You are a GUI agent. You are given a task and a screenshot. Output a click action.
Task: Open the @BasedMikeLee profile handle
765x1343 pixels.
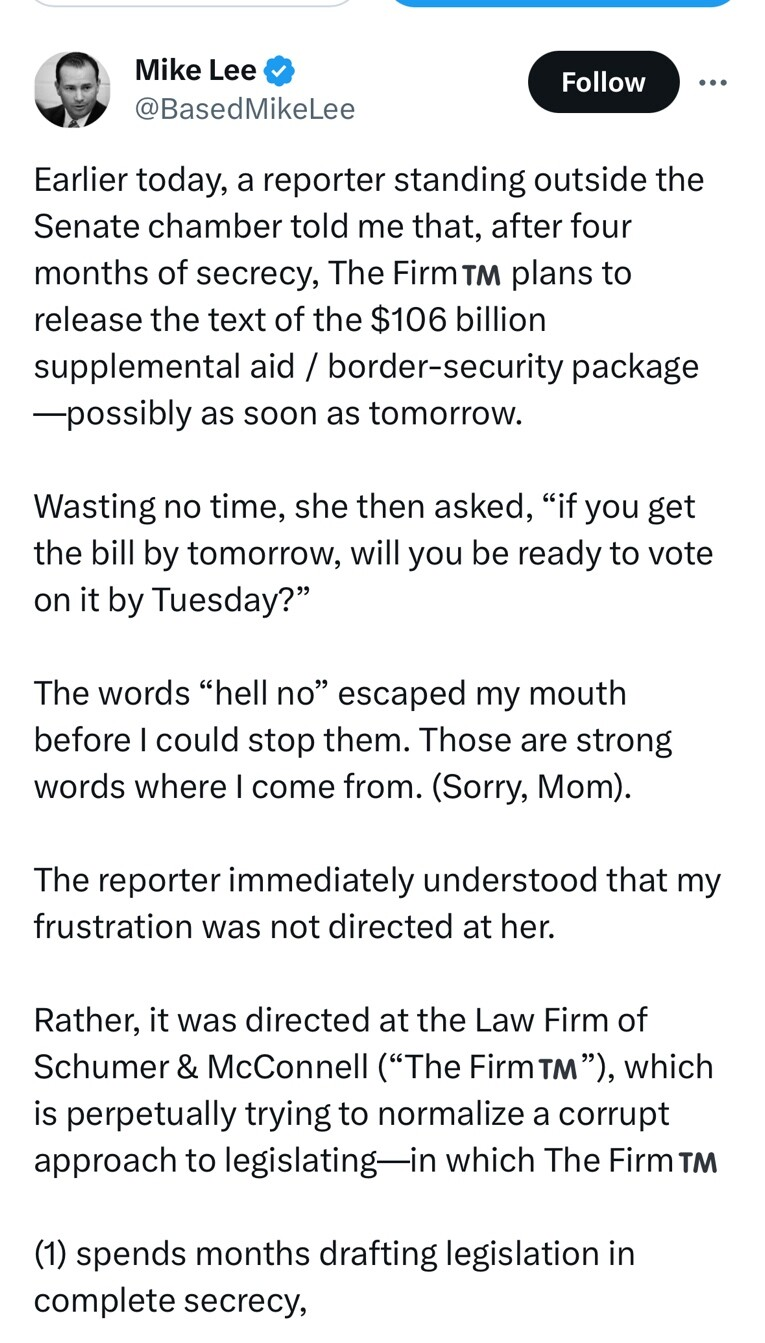click(x=245, y=108)
